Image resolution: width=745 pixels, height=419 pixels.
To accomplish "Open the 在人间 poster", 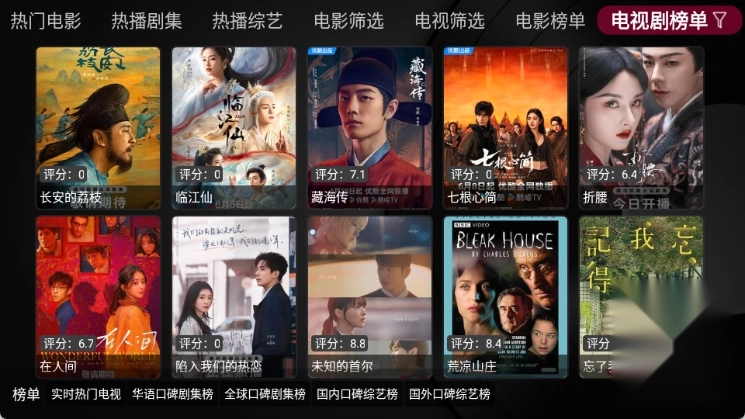I will 98,297.
